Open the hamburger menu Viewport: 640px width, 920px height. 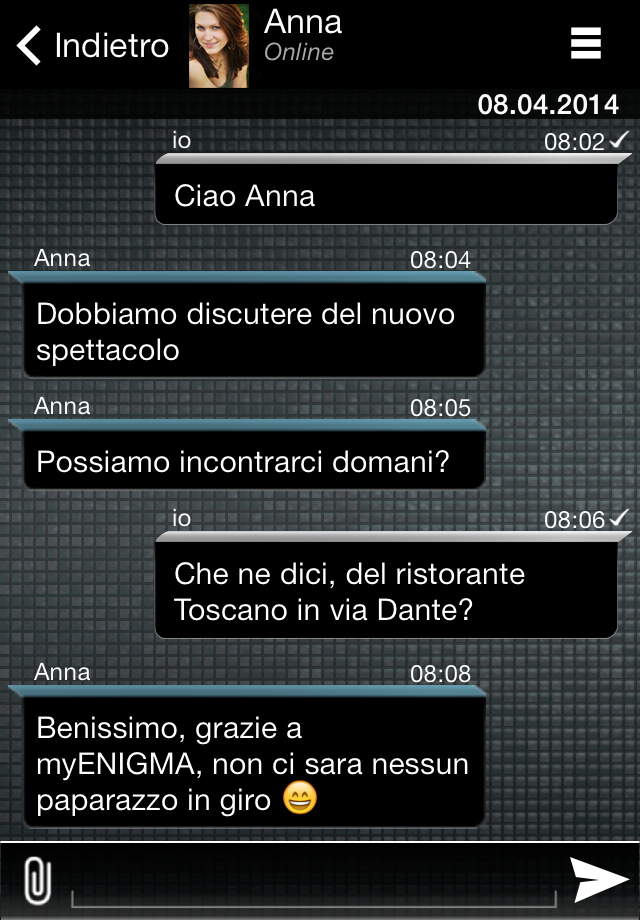tap(585, 44)
